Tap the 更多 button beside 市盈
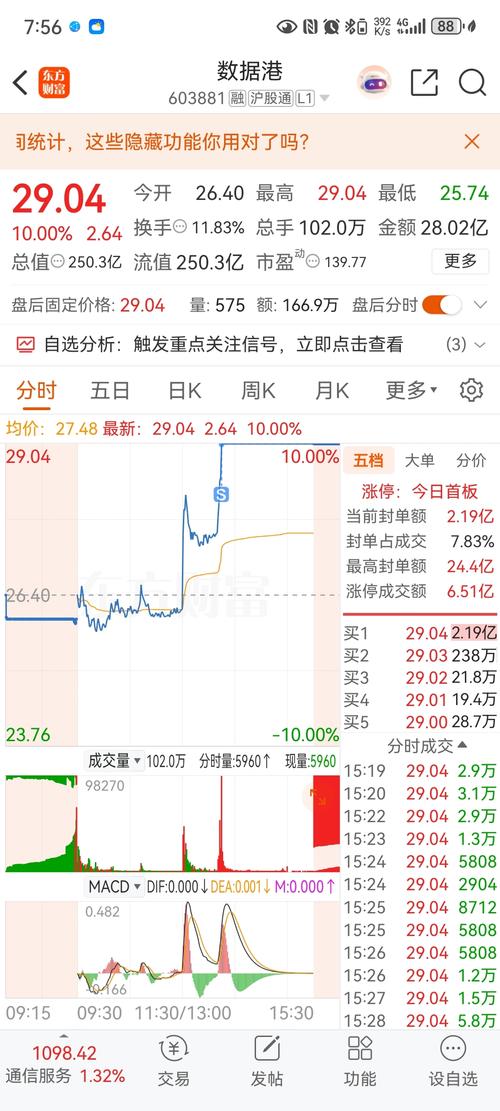Image resolution: width=500 pixels, height=1111 pixels. [x=460, y=261]
